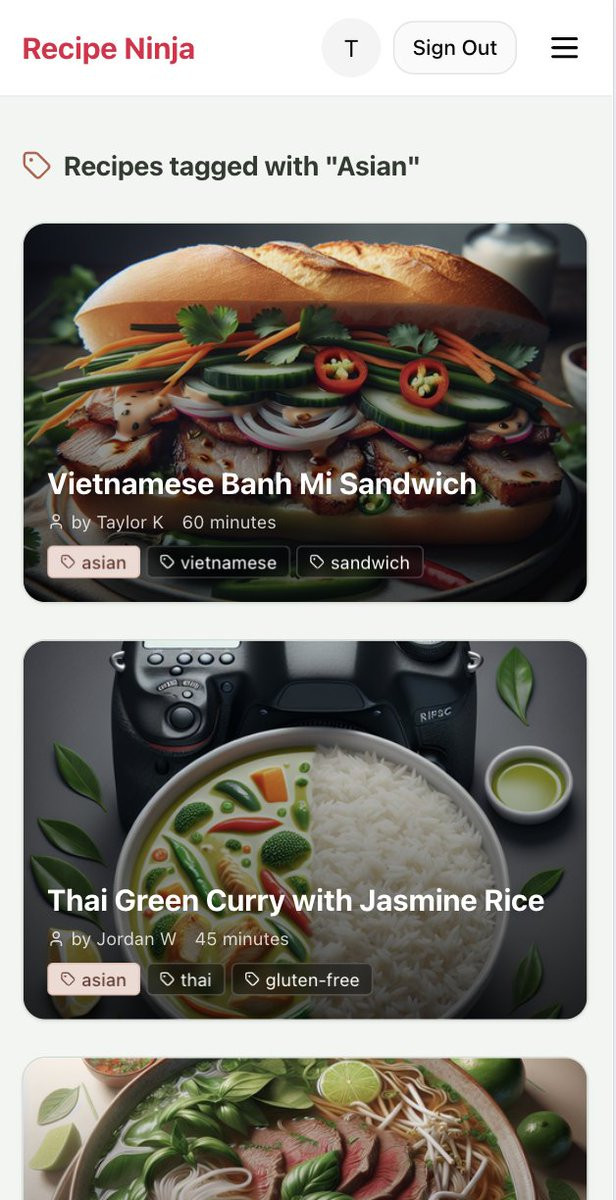616x1200 pixels.
Task: Select the vietnamese tag chip
Action: click(218, 562)
